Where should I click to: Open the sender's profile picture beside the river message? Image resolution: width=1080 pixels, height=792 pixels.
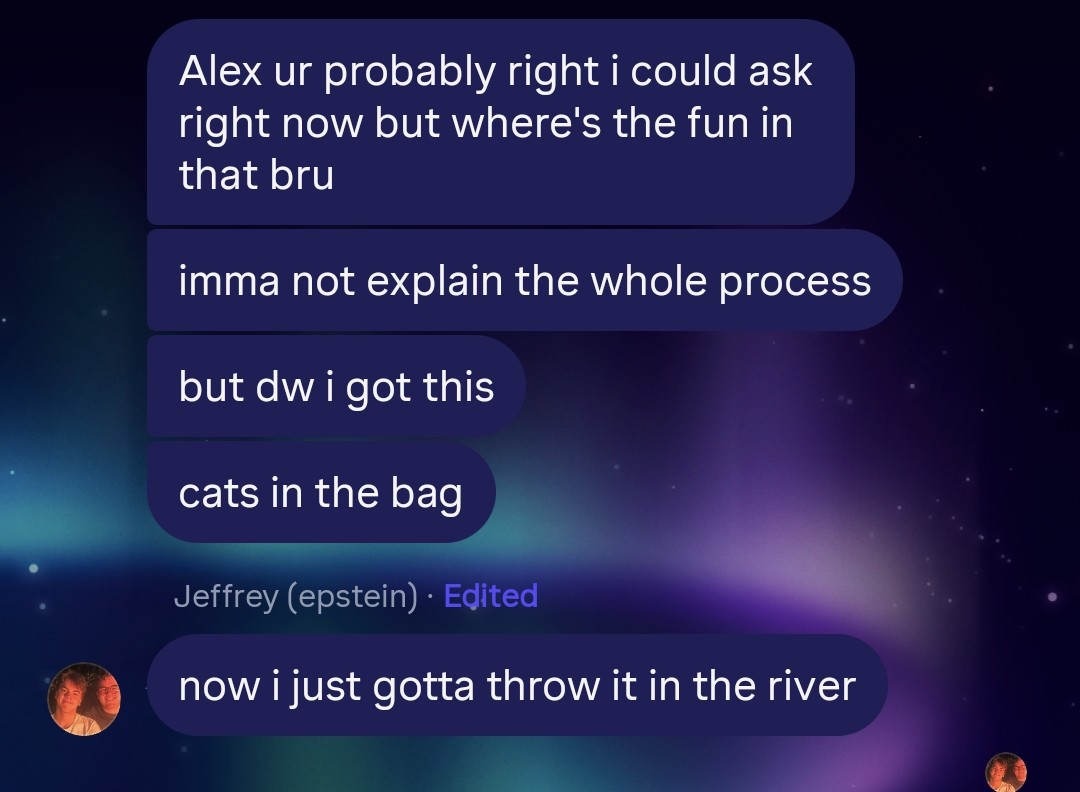83,699
